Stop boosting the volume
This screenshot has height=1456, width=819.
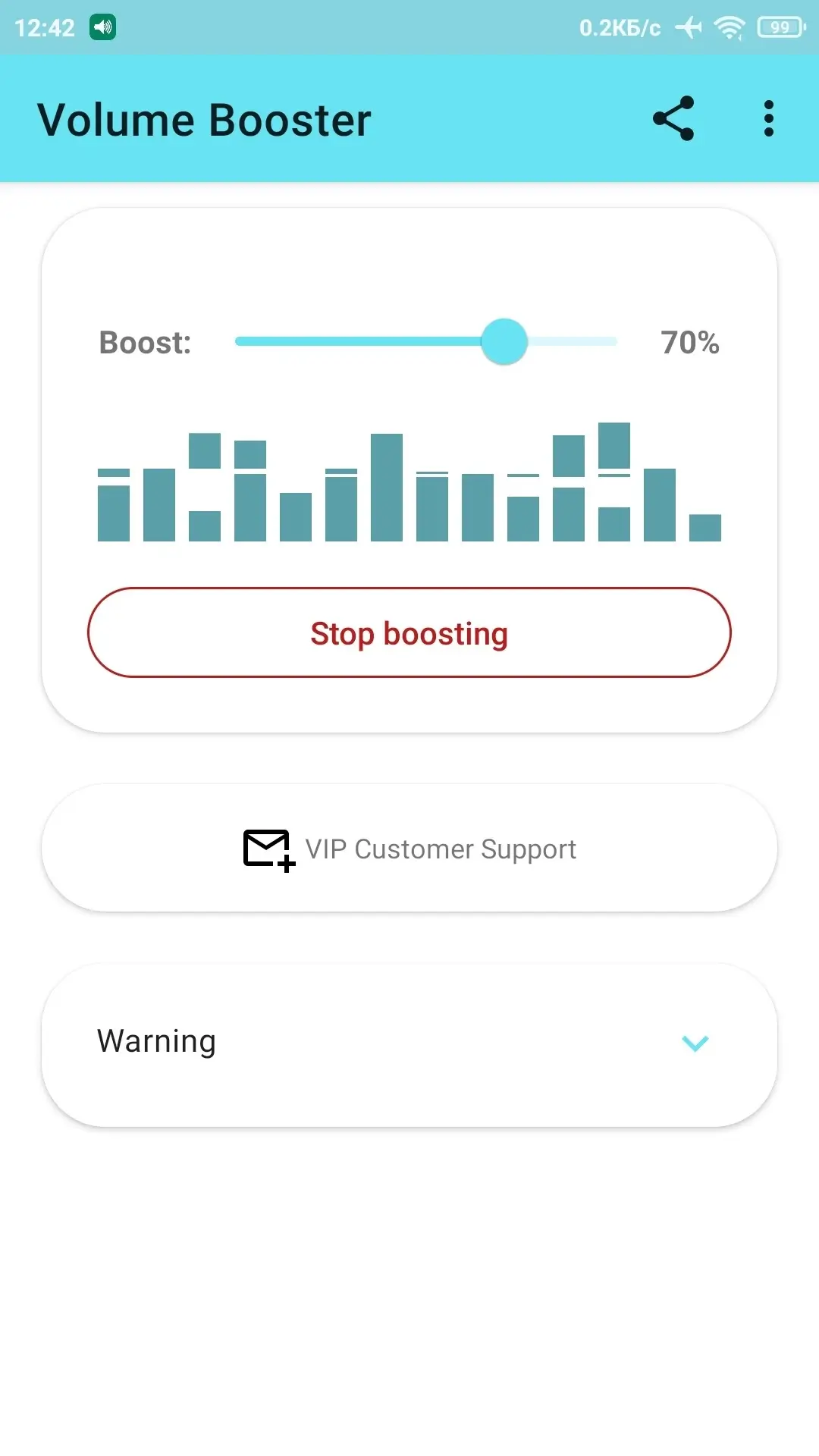tap(409, 632)
